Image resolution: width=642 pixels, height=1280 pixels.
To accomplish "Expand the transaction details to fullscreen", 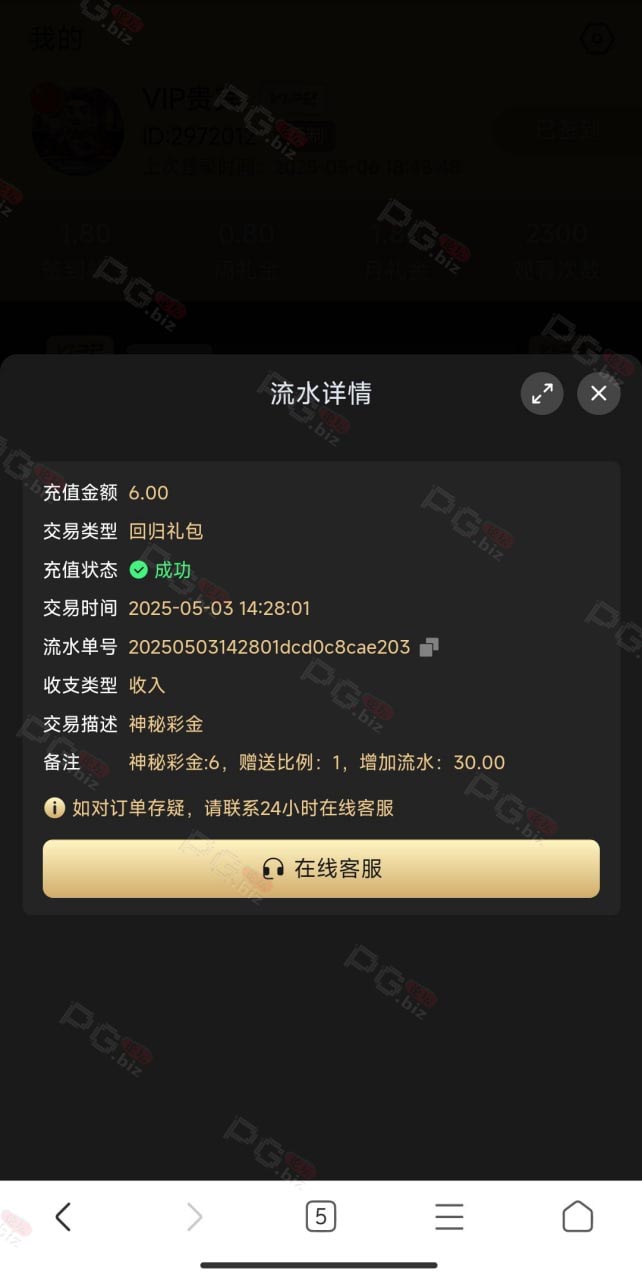I will (x=542, y=393).
